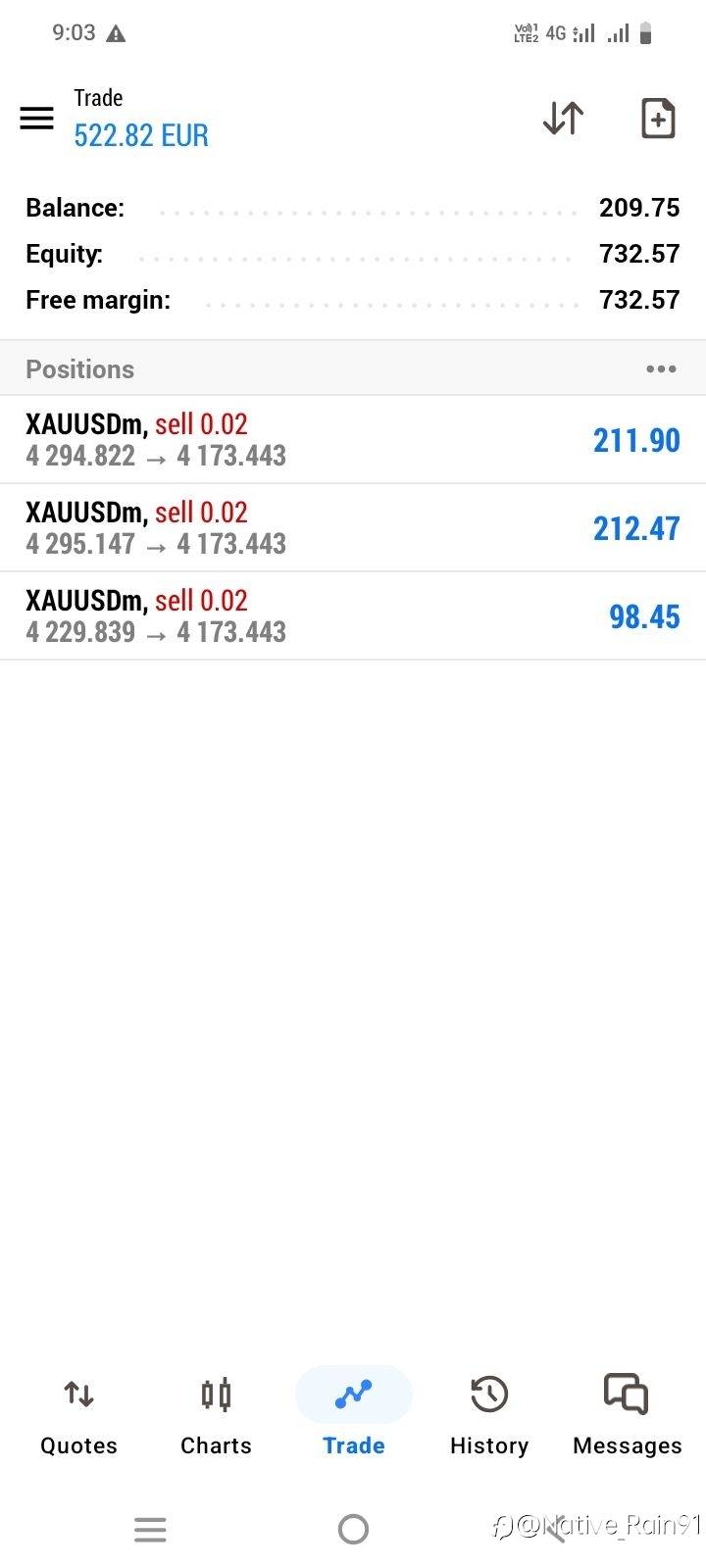706x1568 pixels.
Task: Open the Messages tab
Action: 628,1416
